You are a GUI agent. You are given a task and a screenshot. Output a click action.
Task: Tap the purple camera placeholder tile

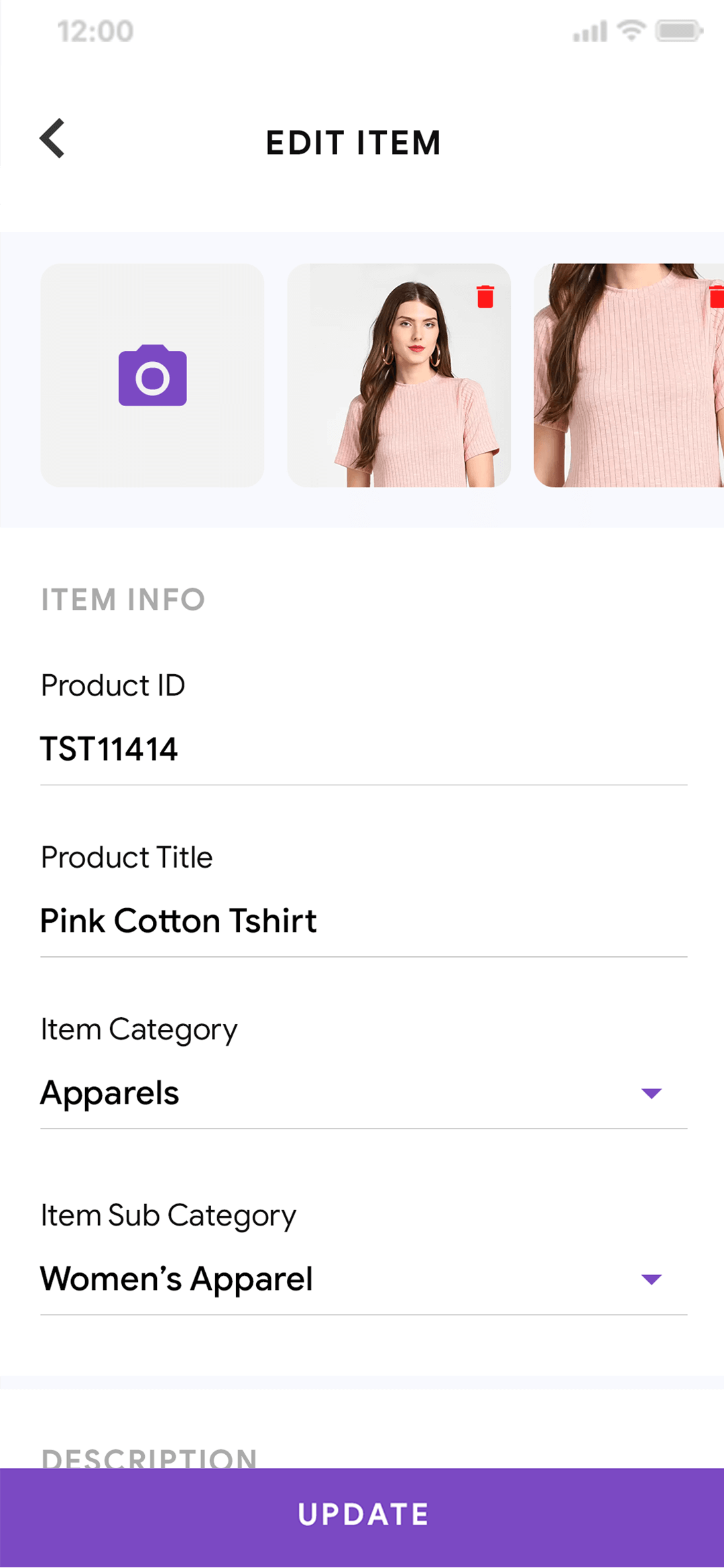(152, 377)
